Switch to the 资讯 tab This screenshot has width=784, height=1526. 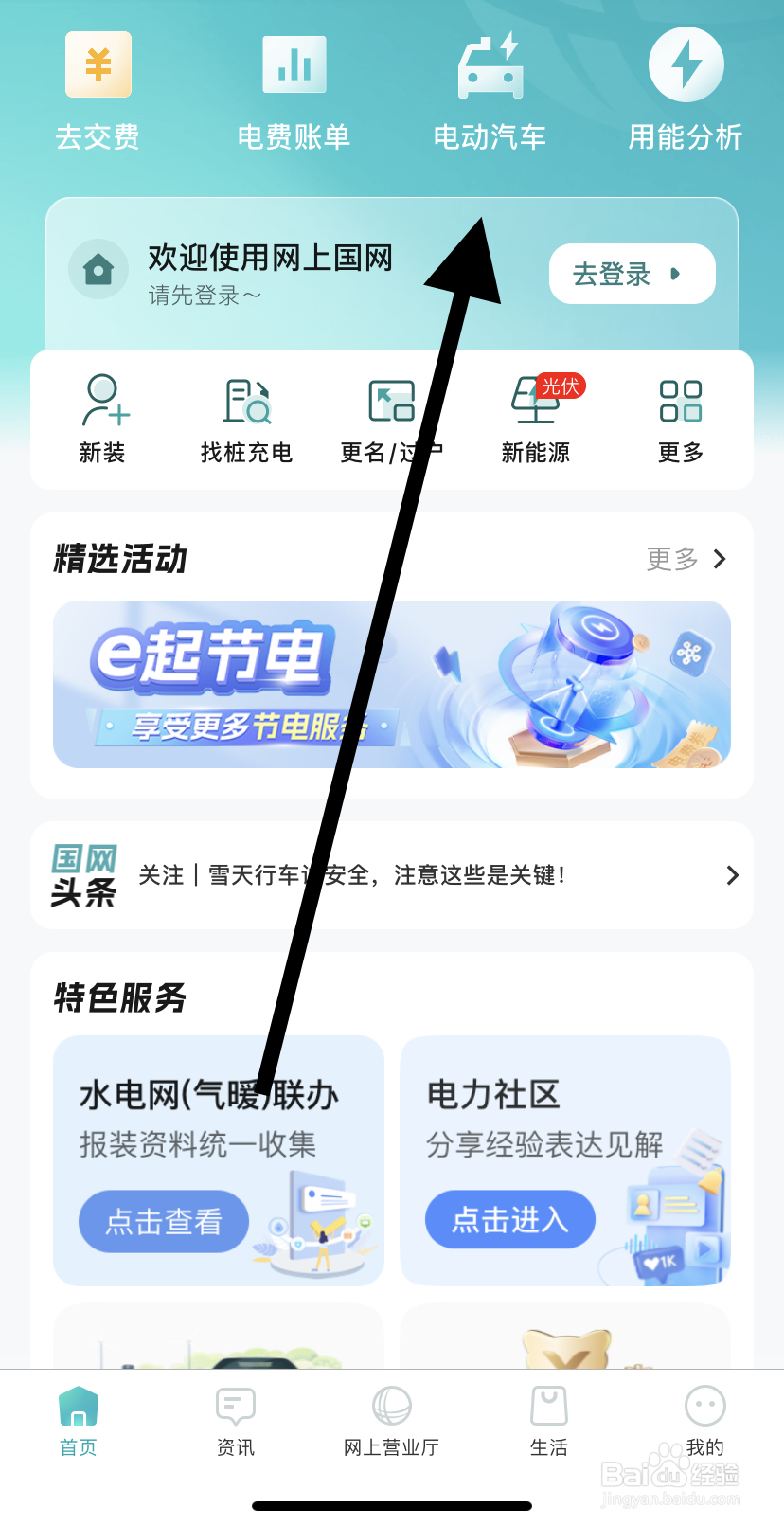pos(234,1421)
